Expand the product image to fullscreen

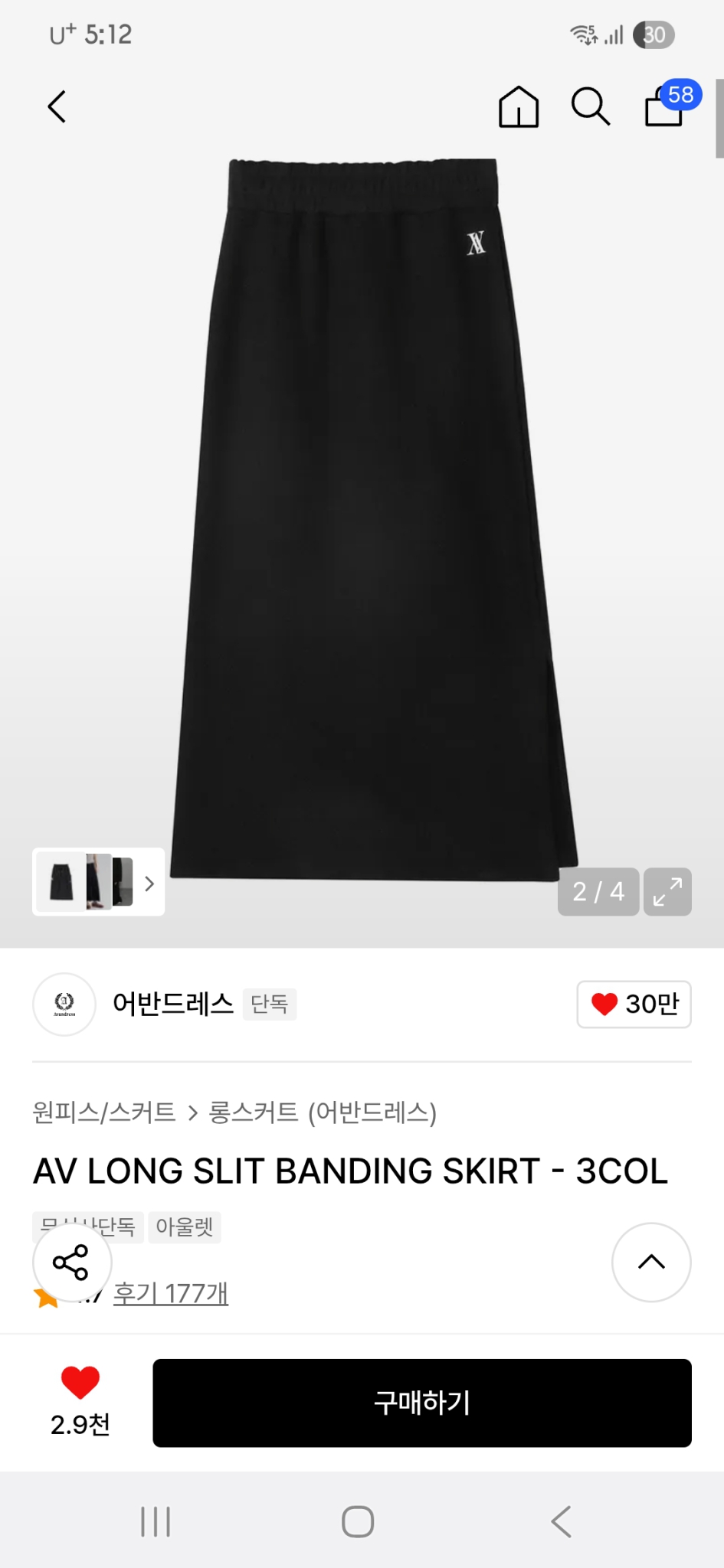tap(667, 891)
